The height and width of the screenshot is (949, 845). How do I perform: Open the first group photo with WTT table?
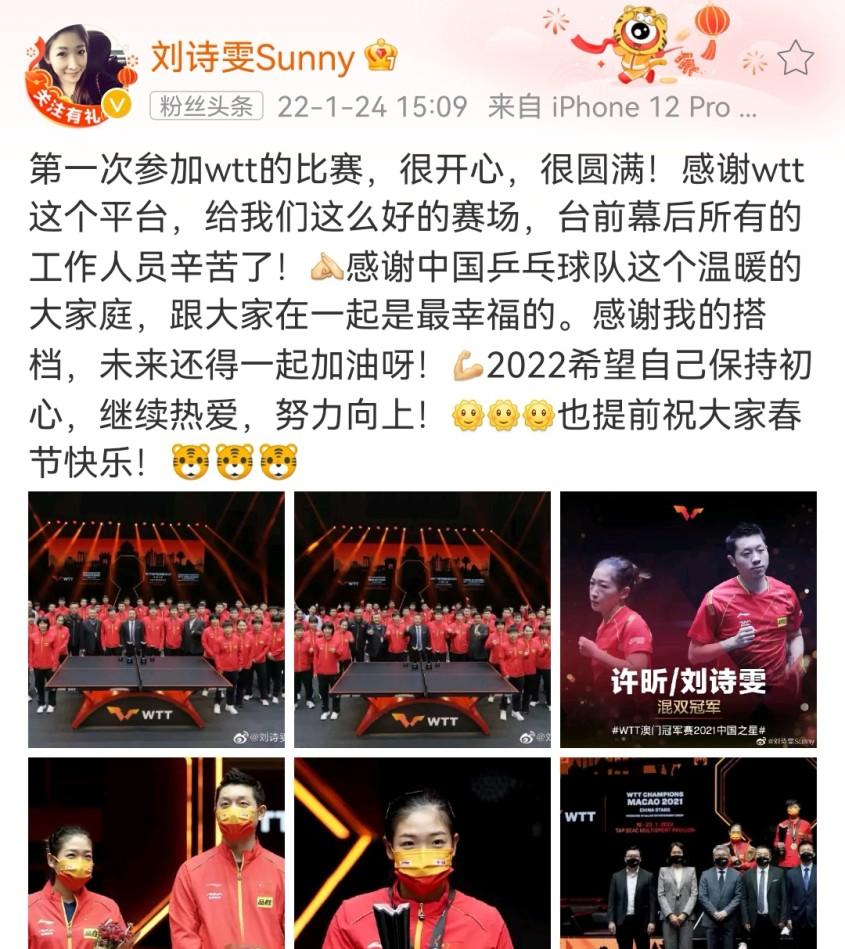(156, 619)
